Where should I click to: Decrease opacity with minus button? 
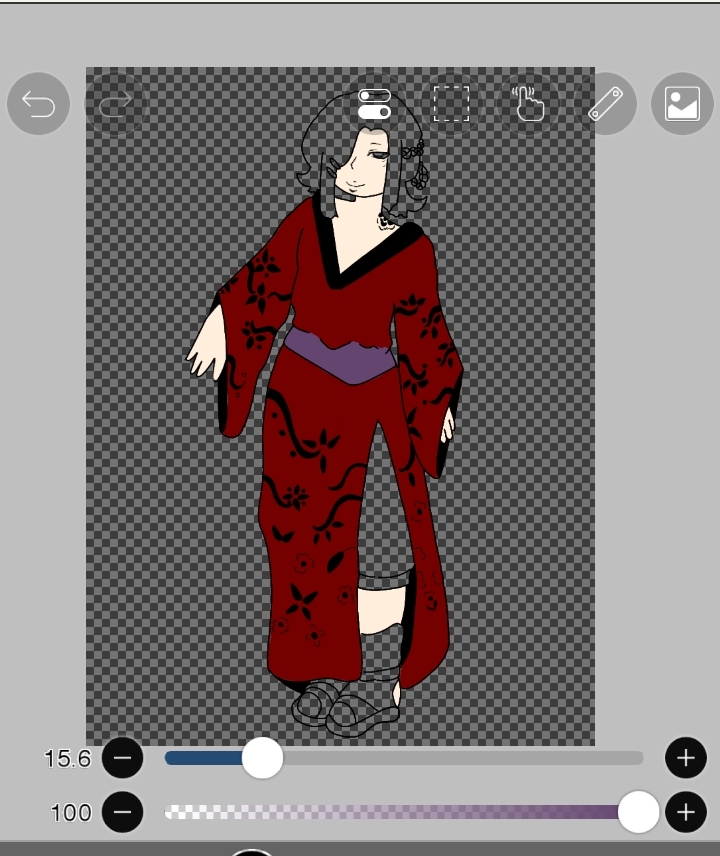coord(122,812)
